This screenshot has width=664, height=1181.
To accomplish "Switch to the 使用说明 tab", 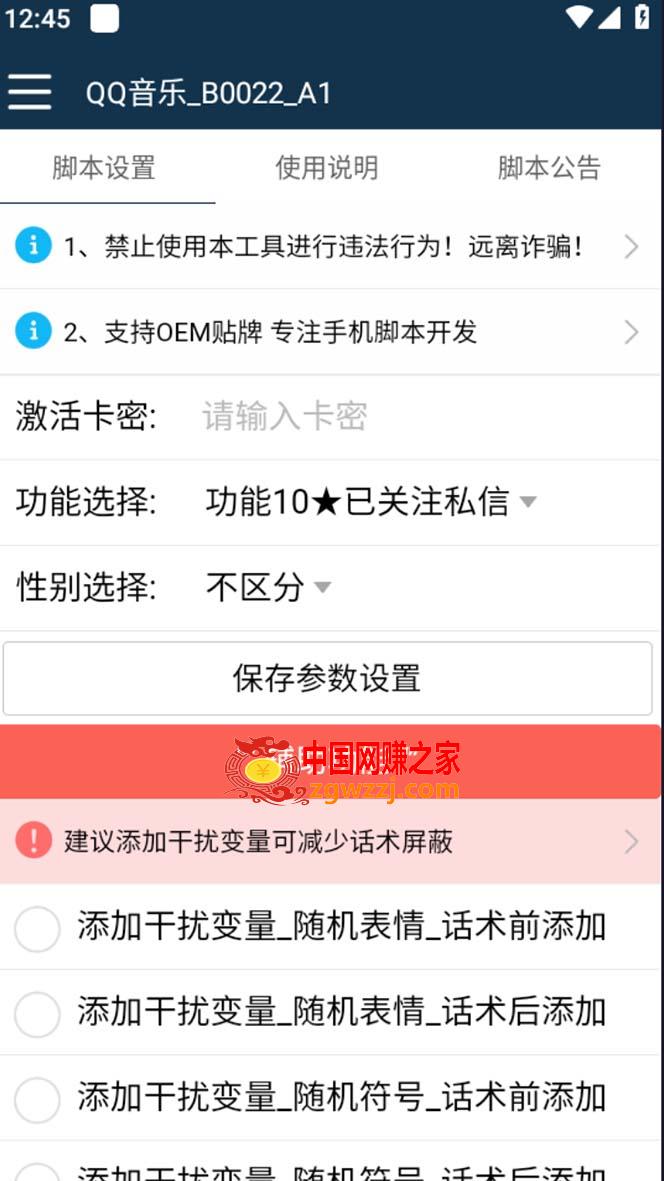I will (327, 167).
